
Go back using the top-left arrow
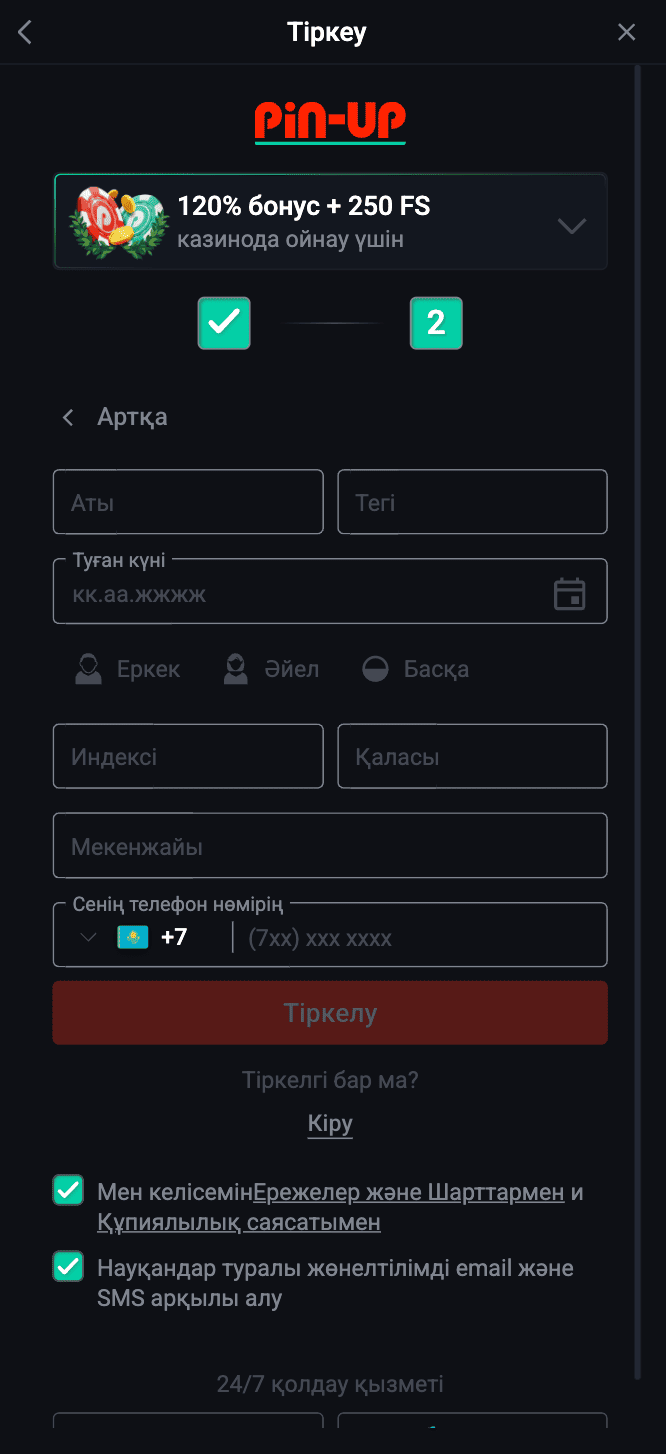tap(26, 32)
